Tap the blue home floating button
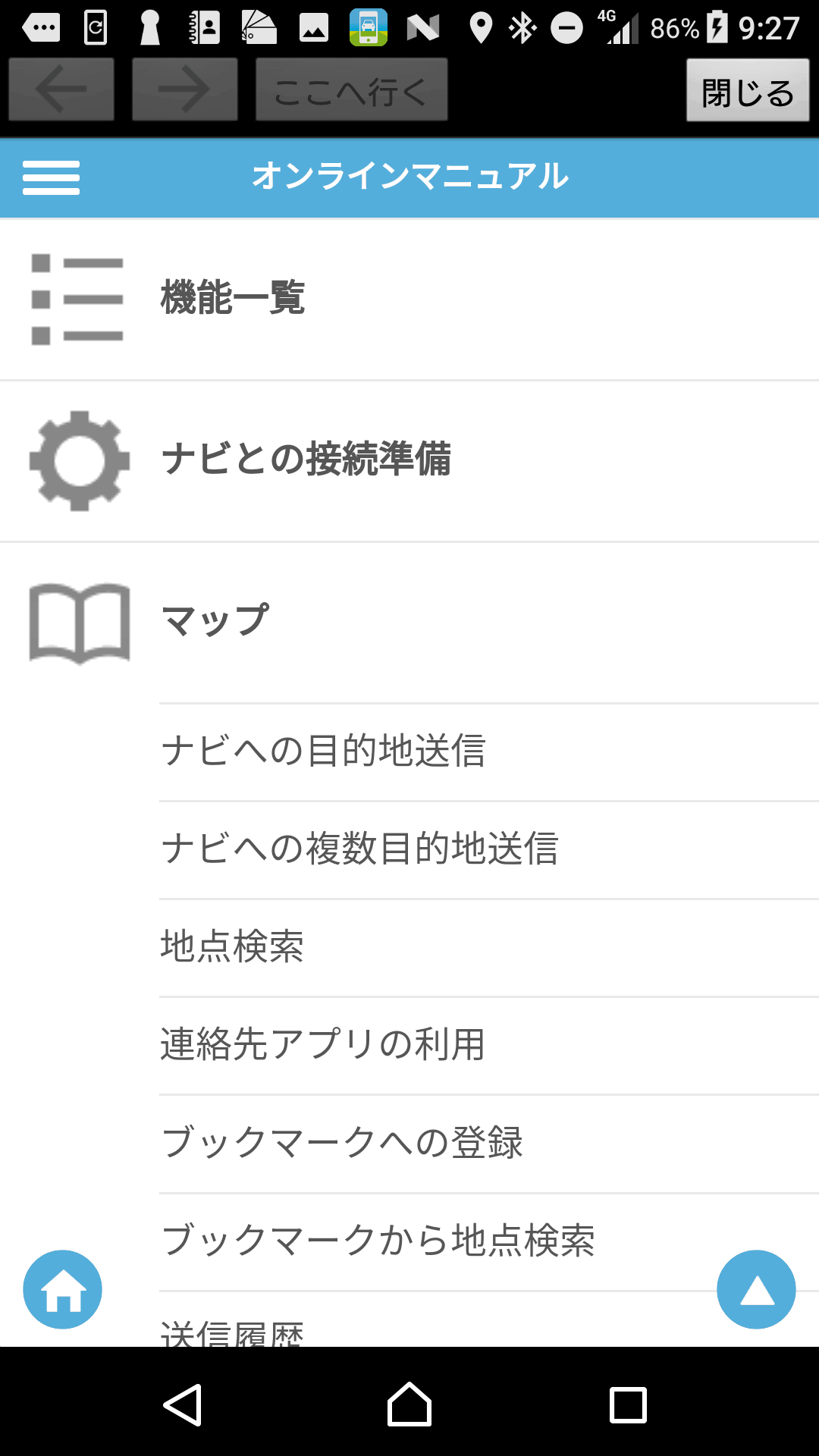819x1456 pixels. pyautogui.click(x=63, y=1289)
